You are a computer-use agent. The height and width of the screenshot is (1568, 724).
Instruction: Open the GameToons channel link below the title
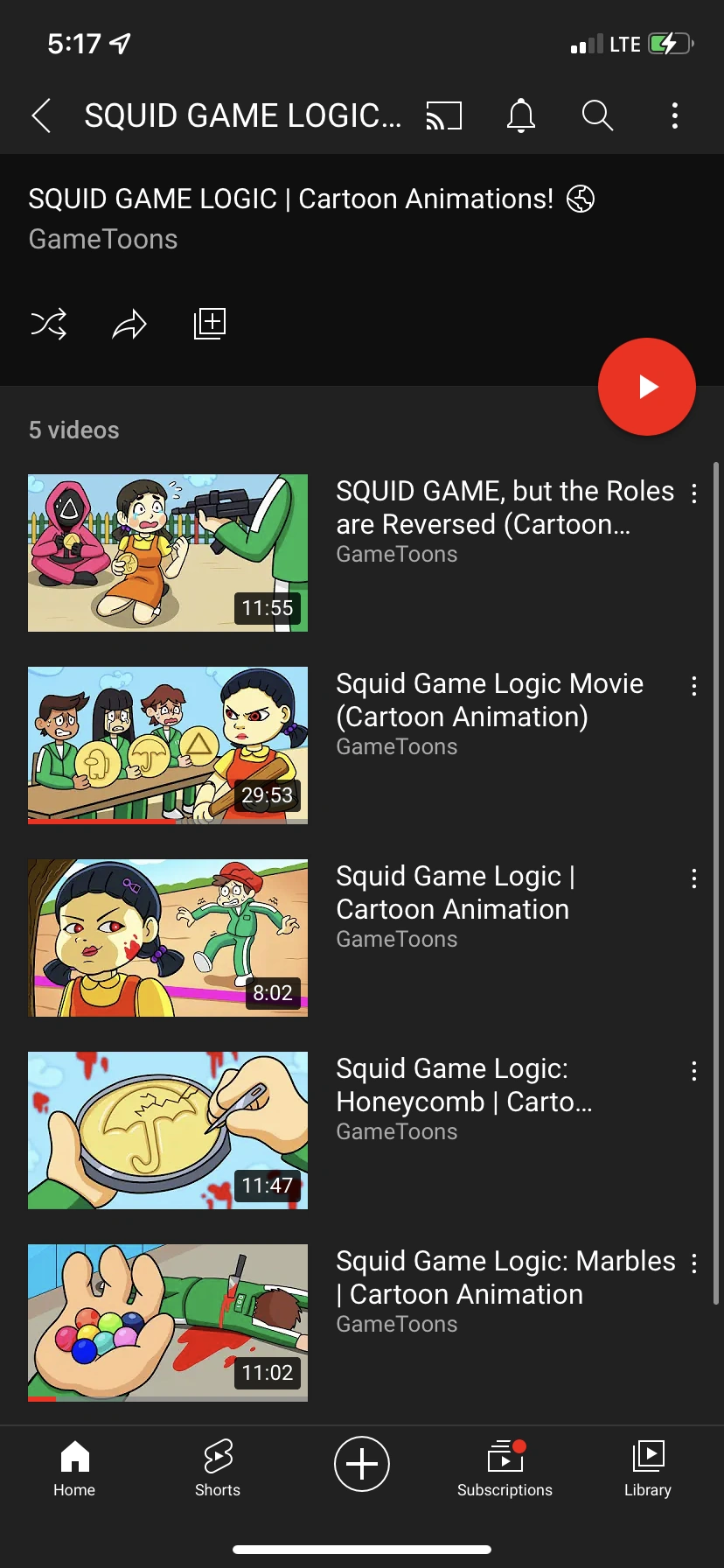pos(103,239)
